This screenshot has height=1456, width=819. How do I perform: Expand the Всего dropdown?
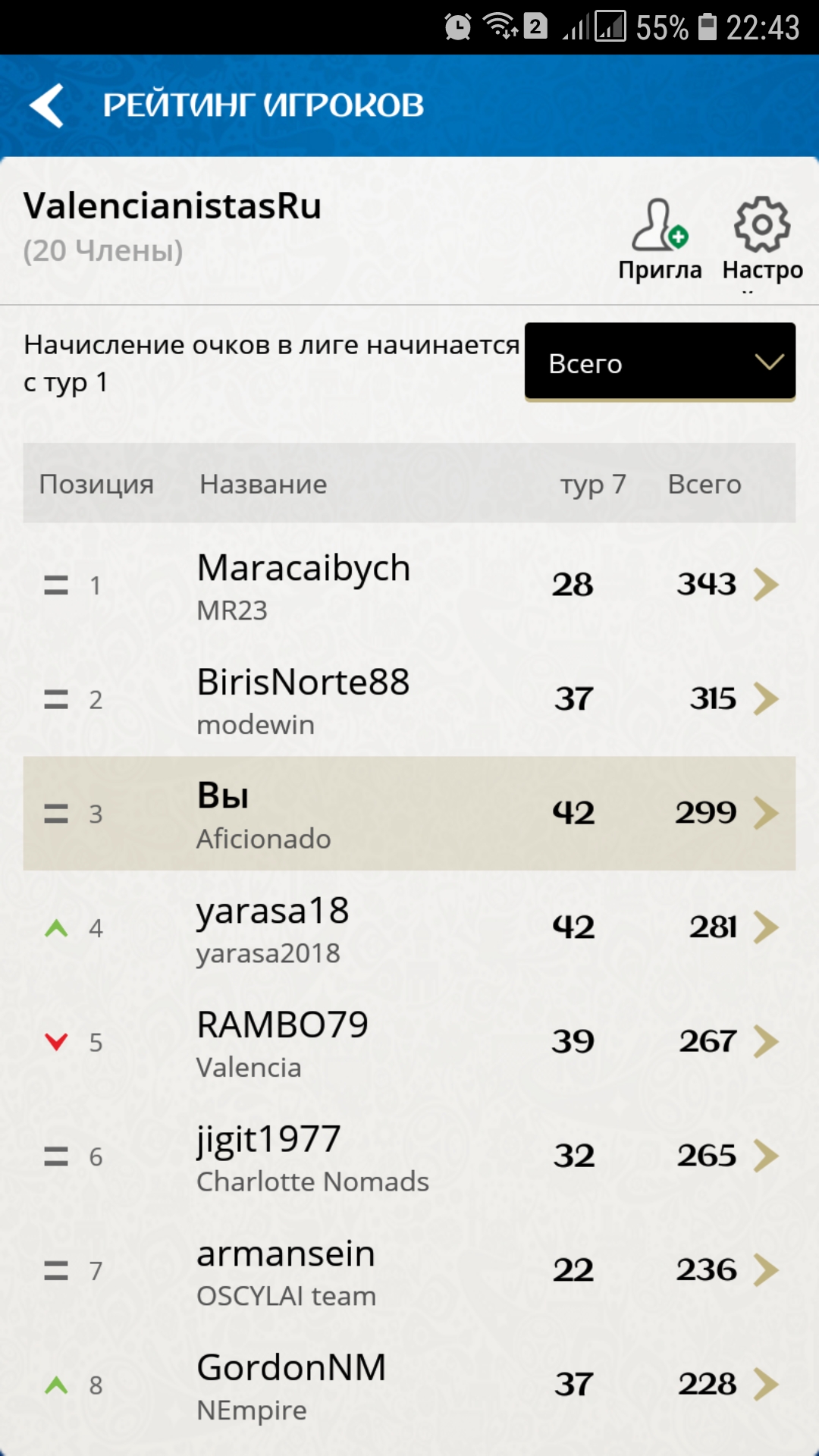coord(660,362)
